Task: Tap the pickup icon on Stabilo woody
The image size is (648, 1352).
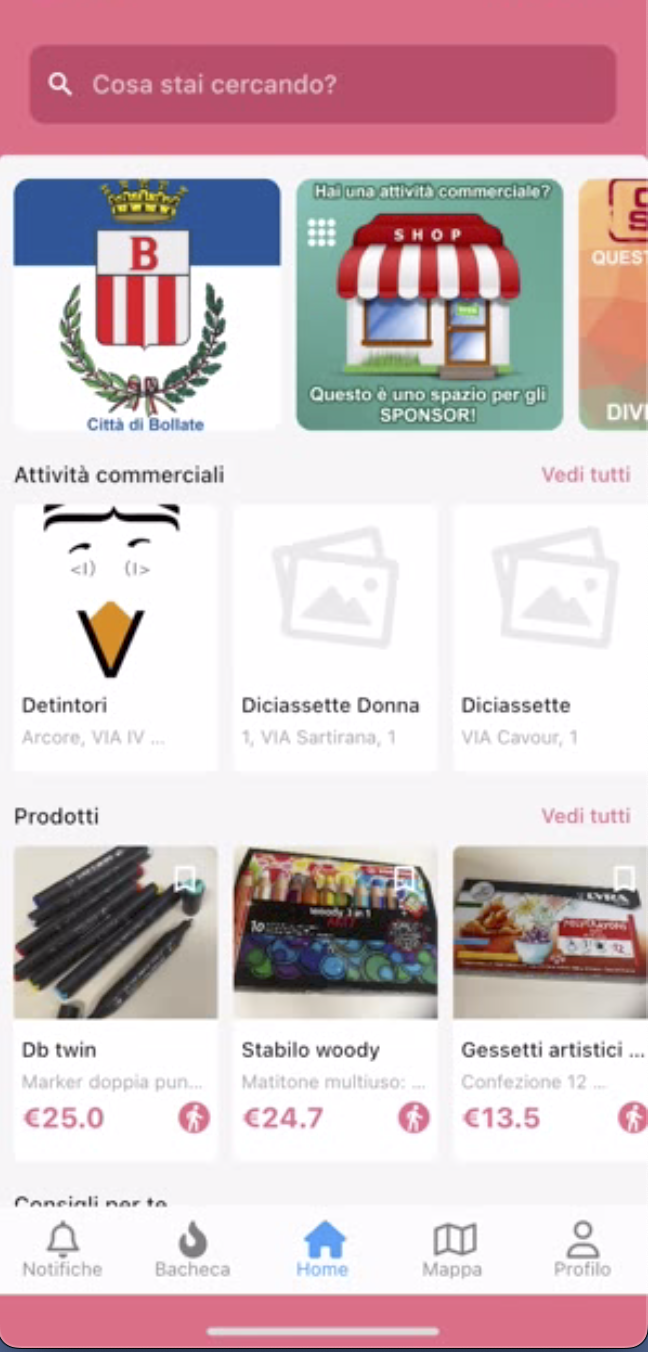Action: [413, 1117]
